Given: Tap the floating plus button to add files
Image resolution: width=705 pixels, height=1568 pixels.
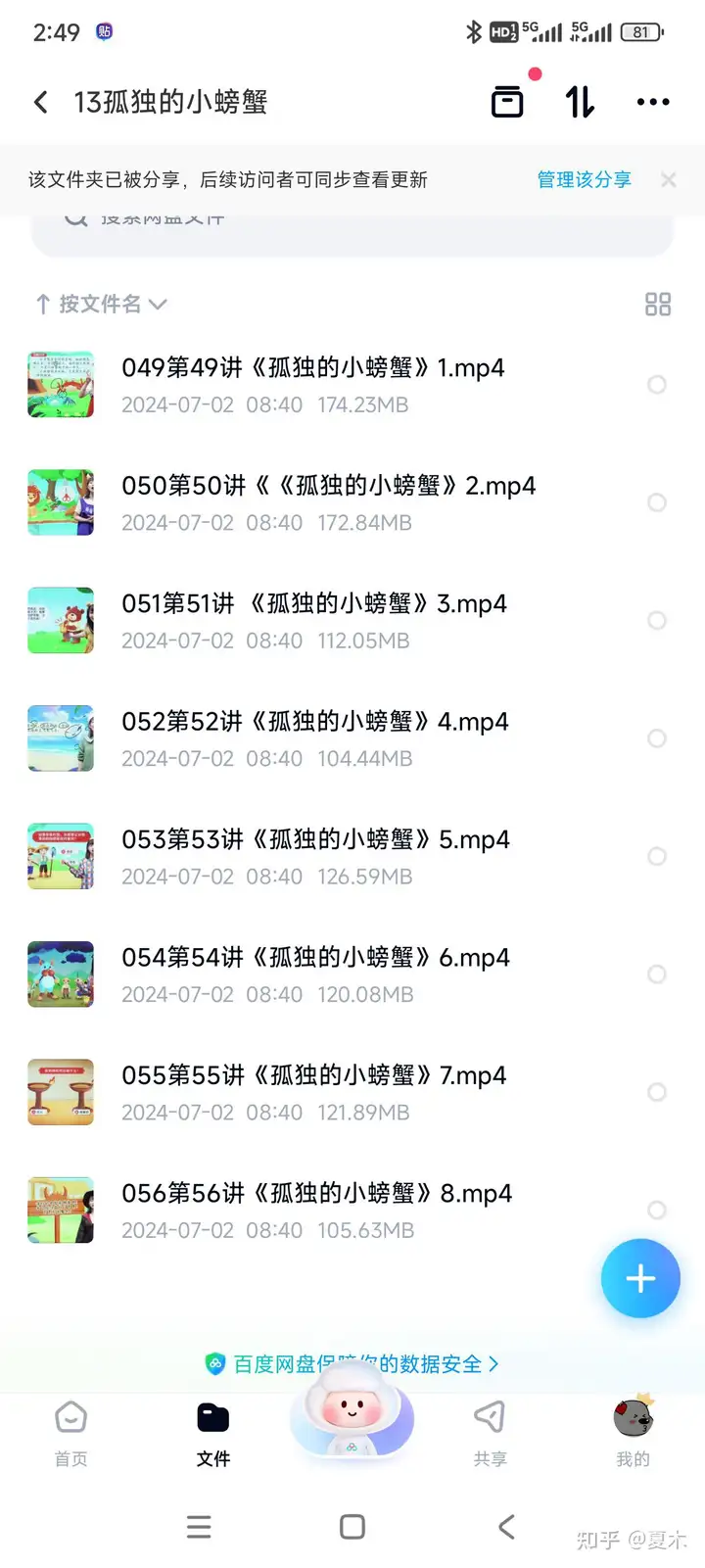Looking at the screenshot, I should pyautogui.click(x=640, y=1278).
